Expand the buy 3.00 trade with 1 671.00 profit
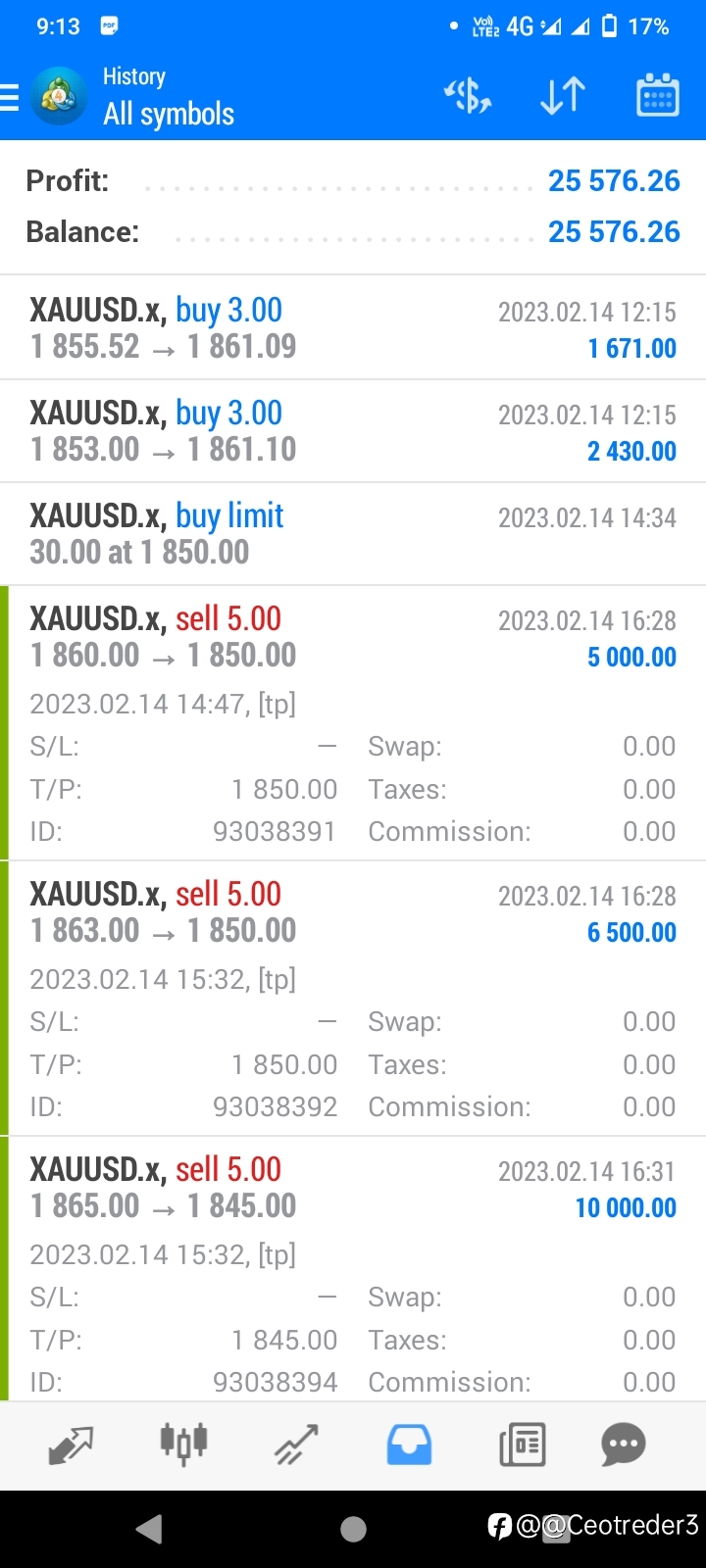Image resolution: width=706 pixels, height=1568 pixels. point(353,327)
